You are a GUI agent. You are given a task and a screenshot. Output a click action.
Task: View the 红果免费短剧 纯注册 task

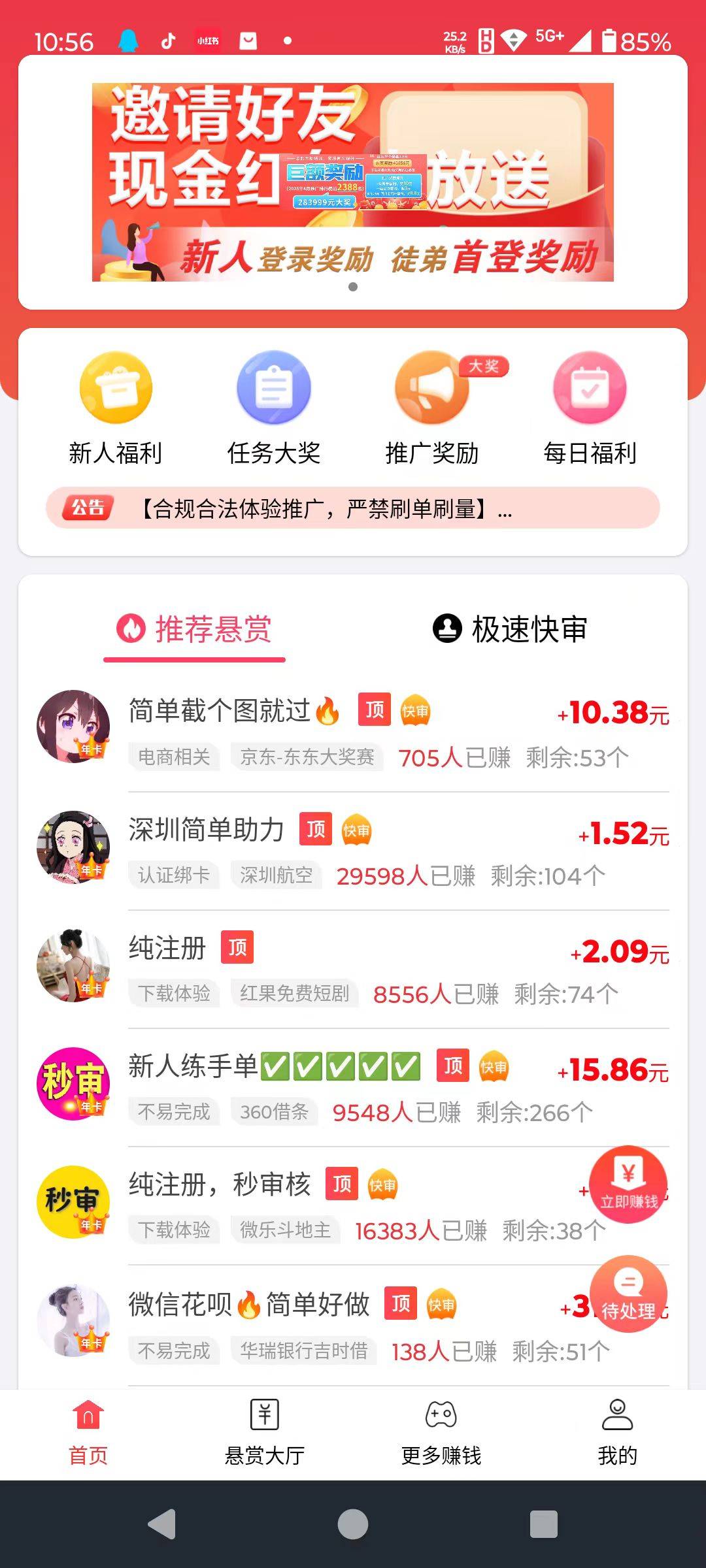tap(353, 970)
